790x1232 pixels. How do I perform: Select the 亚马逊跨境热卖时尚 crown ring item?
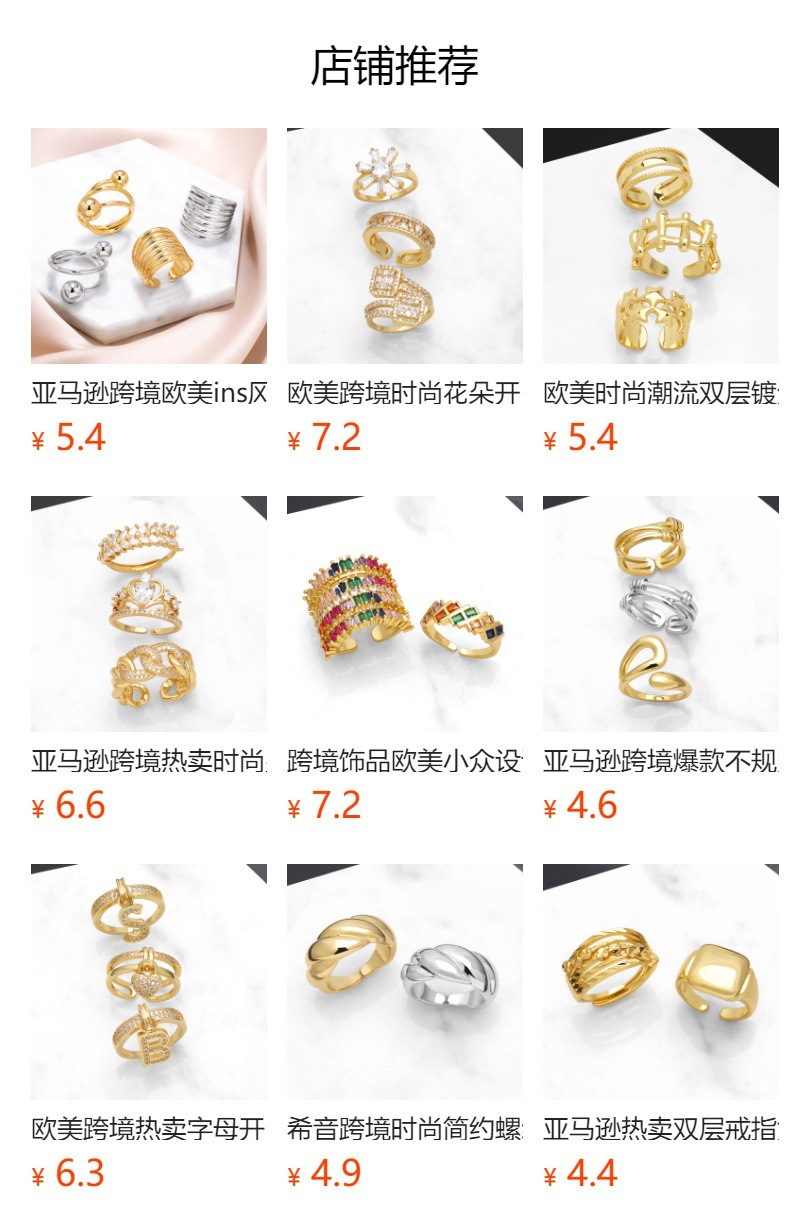(x=148, y=614)
